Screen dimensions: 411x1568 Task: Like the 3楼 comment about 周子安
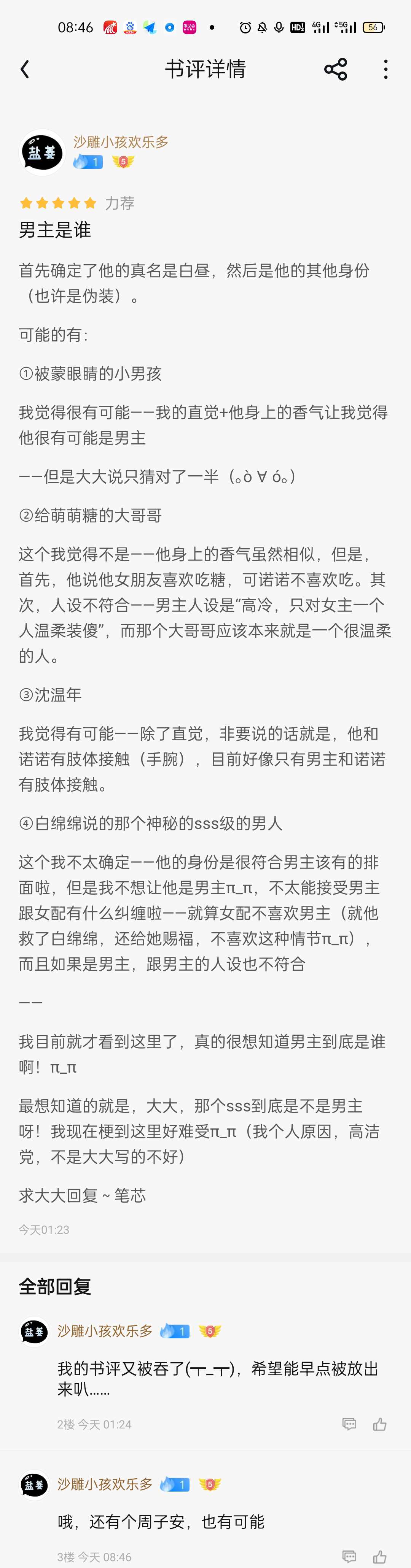coord(380,1557)
